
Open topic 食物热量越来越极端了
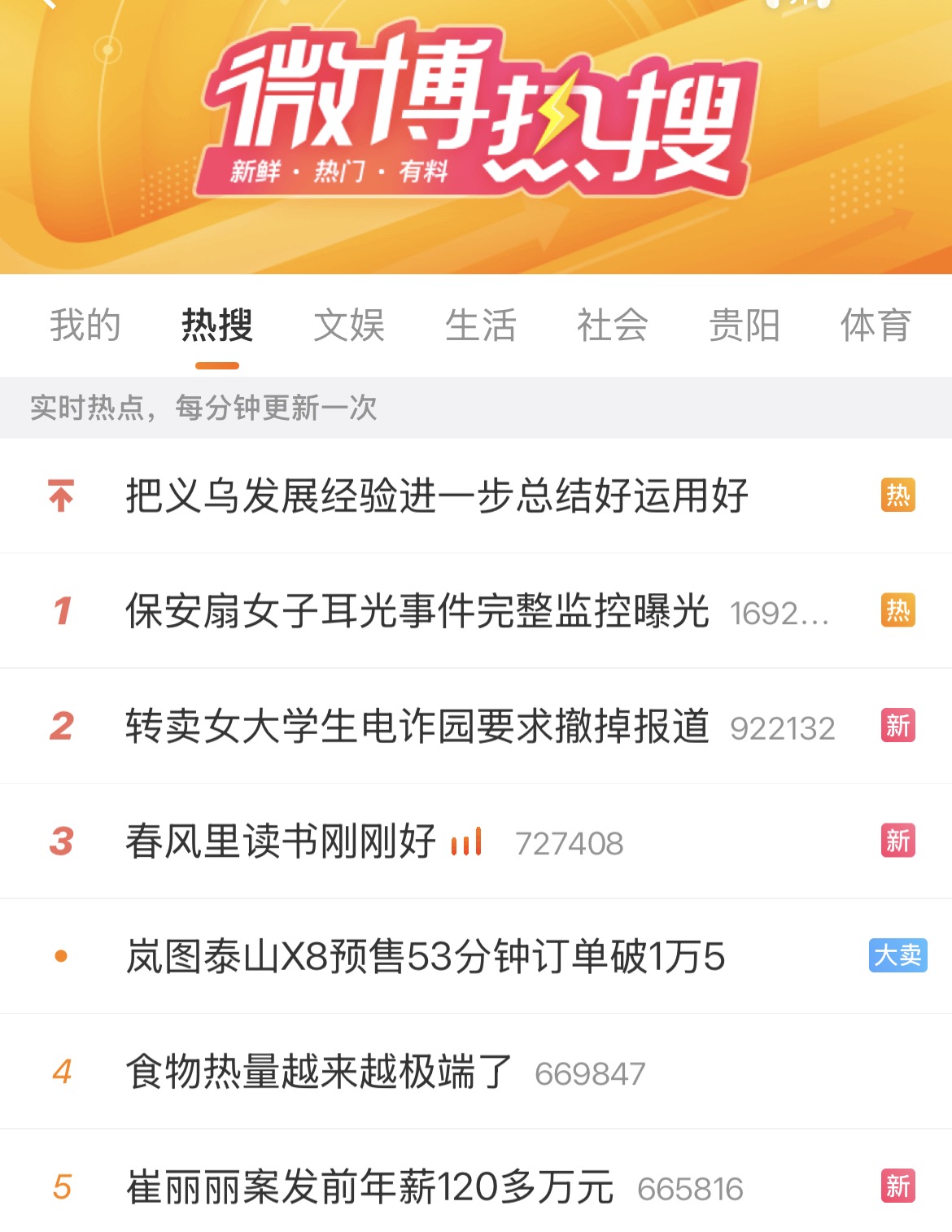[x=319, y=1072]
